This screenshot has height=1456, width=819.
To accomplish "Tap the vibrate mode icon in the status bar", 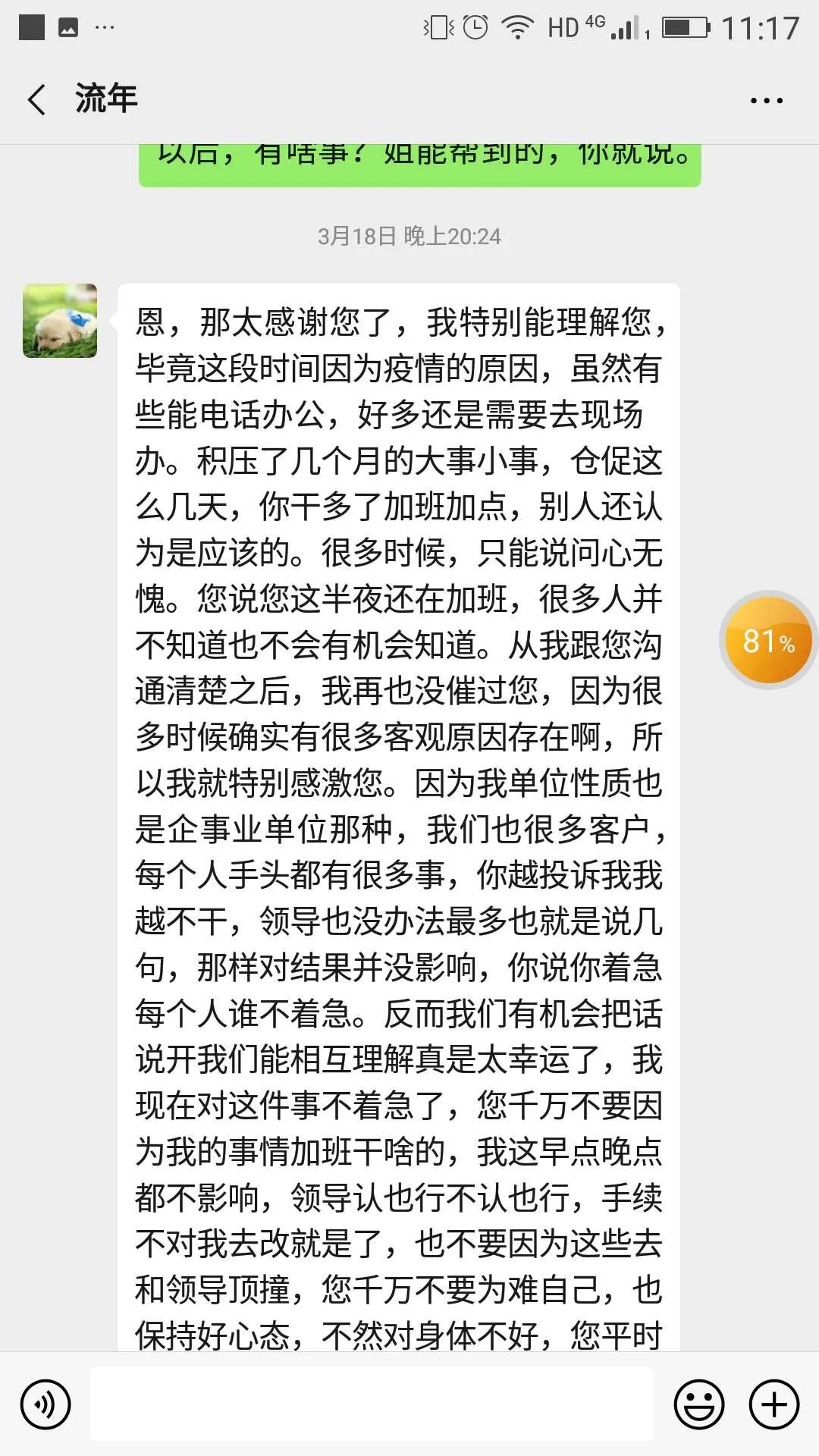I will 438,27.
